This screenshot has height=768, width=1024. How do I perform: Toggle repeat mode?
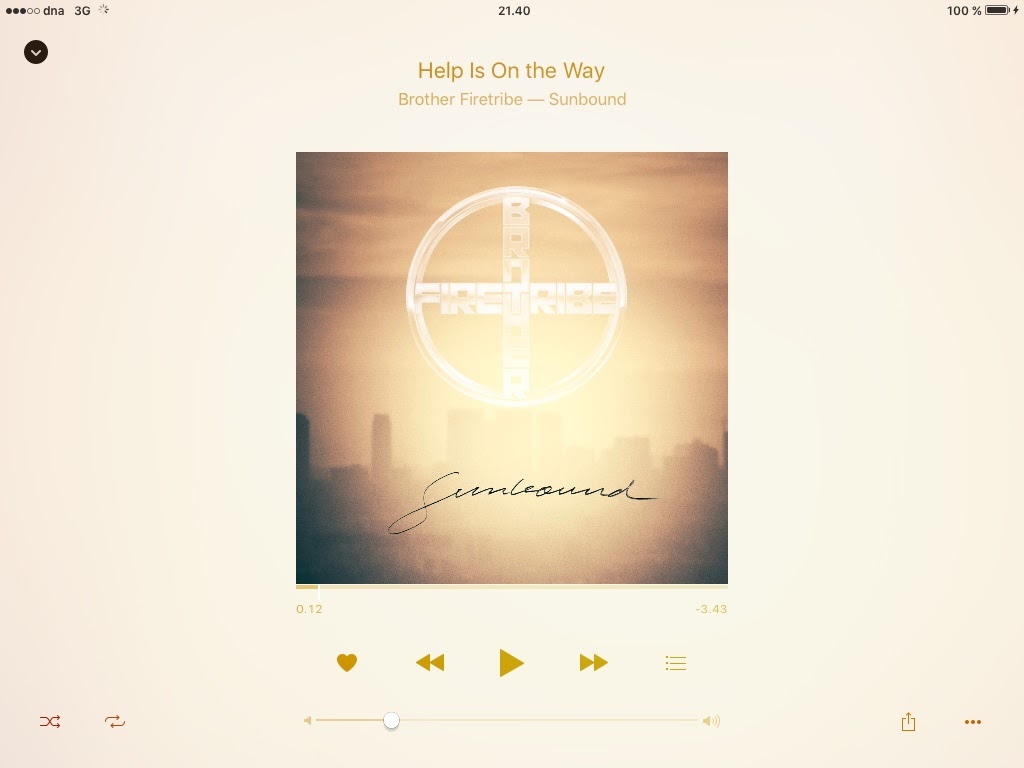pos(115,721)
